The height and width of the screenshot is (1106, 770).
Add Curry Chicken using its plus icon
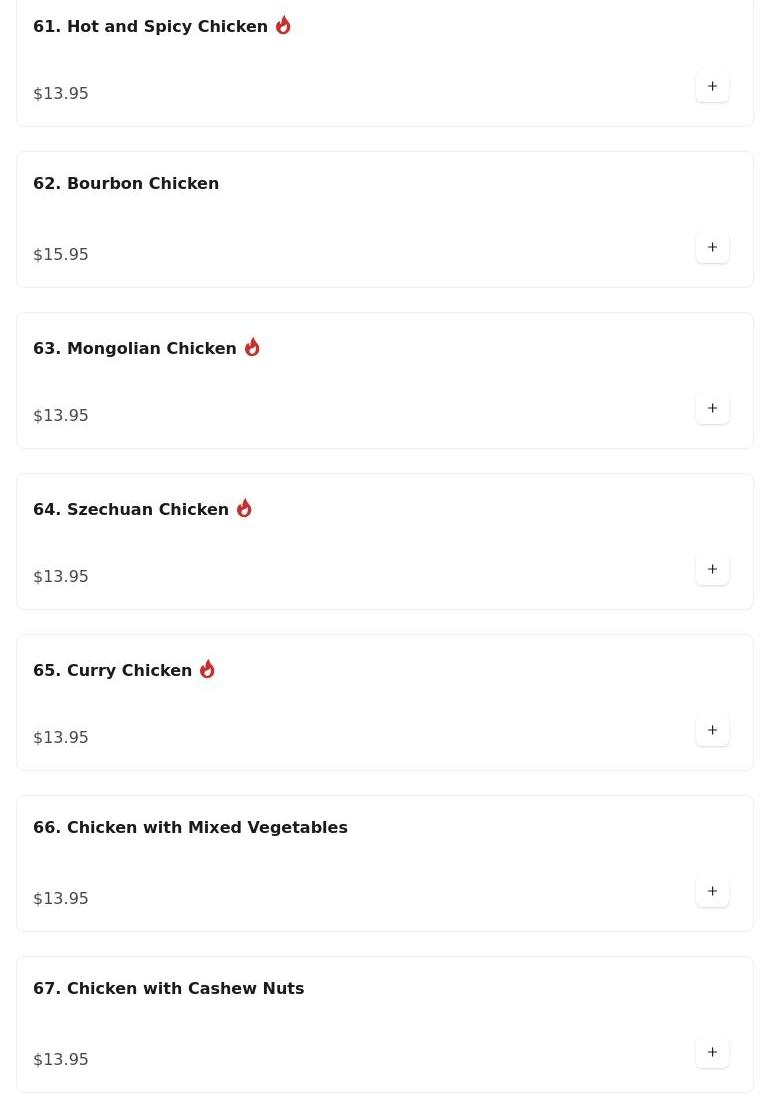click(712, 731)
